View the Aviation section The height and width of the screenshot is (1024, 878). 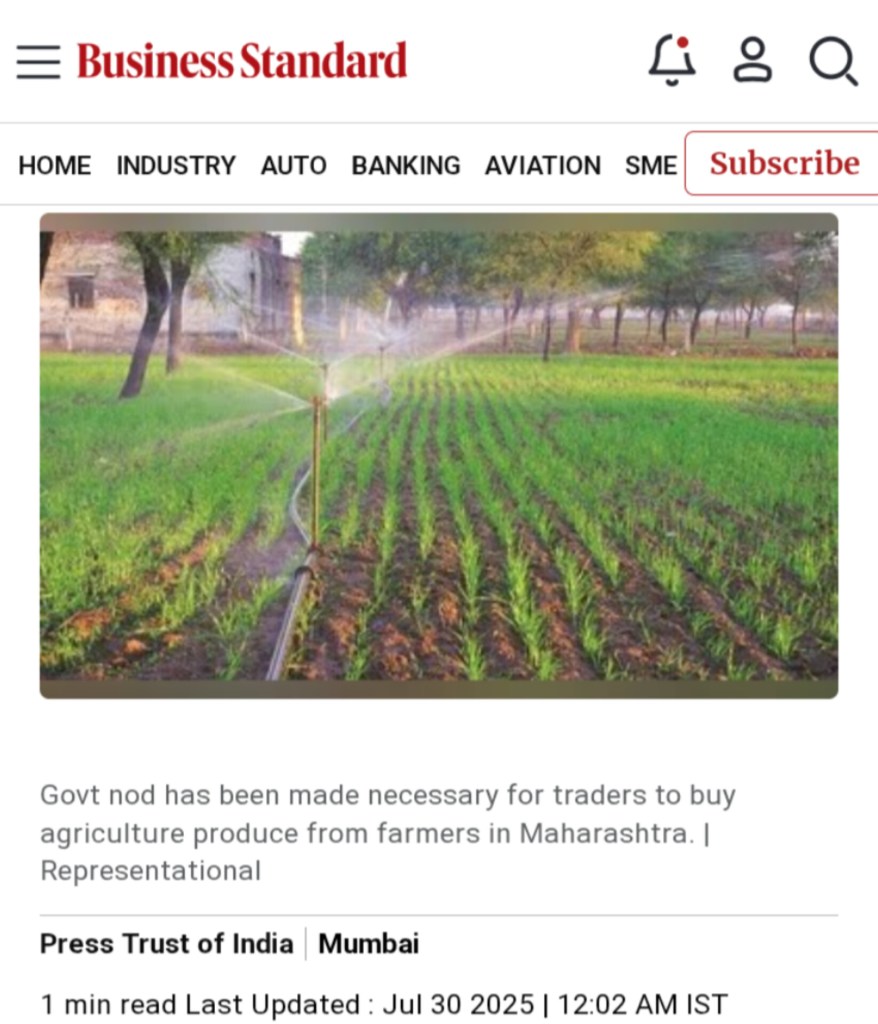[543, 165]
